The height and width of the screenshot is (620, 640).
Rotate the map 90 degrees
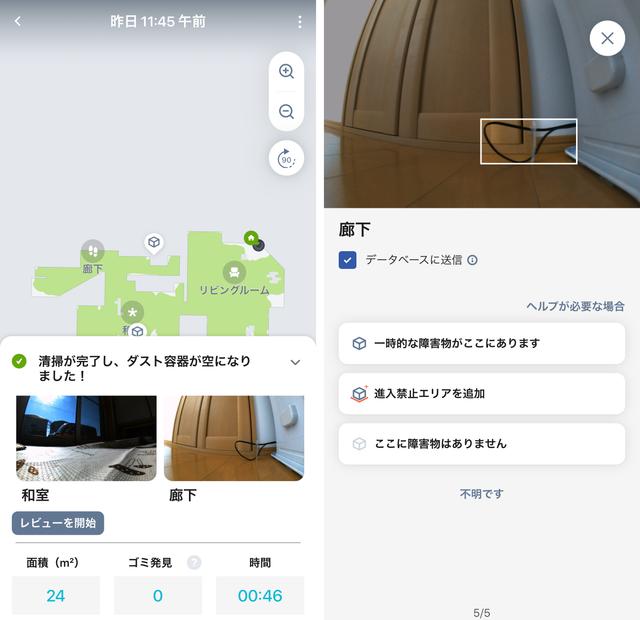click(286, 158)
